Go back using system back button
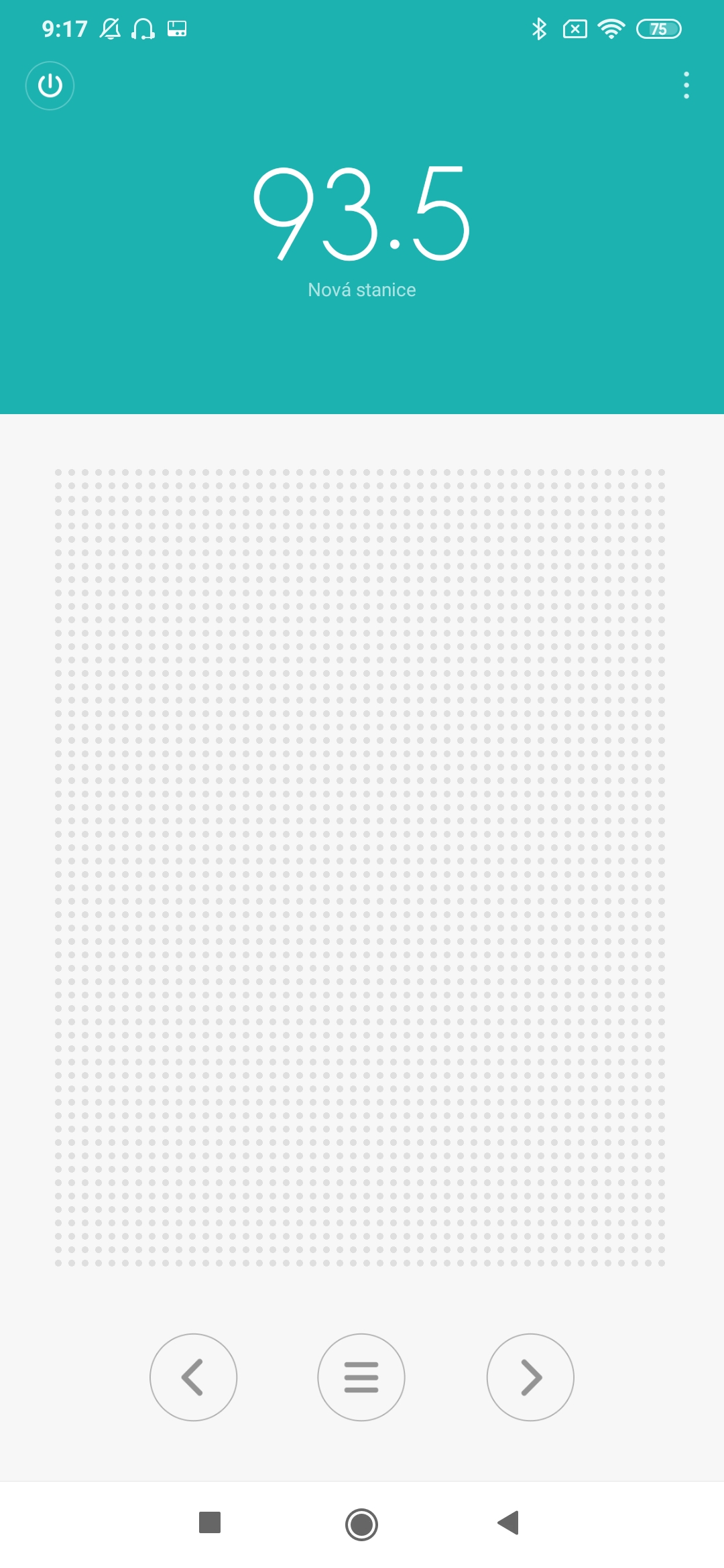Image resolution: width=724 pixels, height=1568 pixels. [508, 1522]
